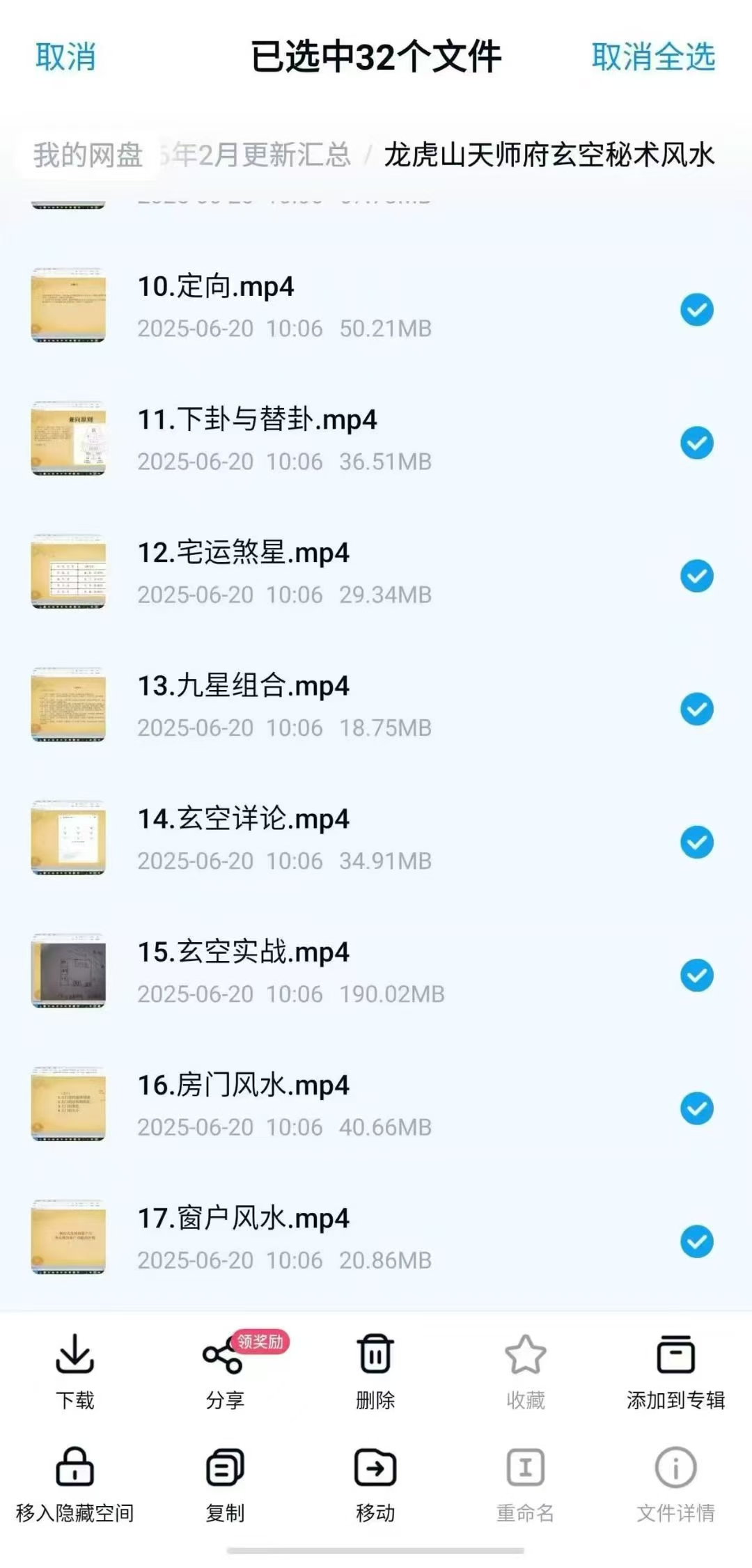Tap 取消 to cancel selection
Viewport: 752px width, 1568px height.
(x=65, y=57)
